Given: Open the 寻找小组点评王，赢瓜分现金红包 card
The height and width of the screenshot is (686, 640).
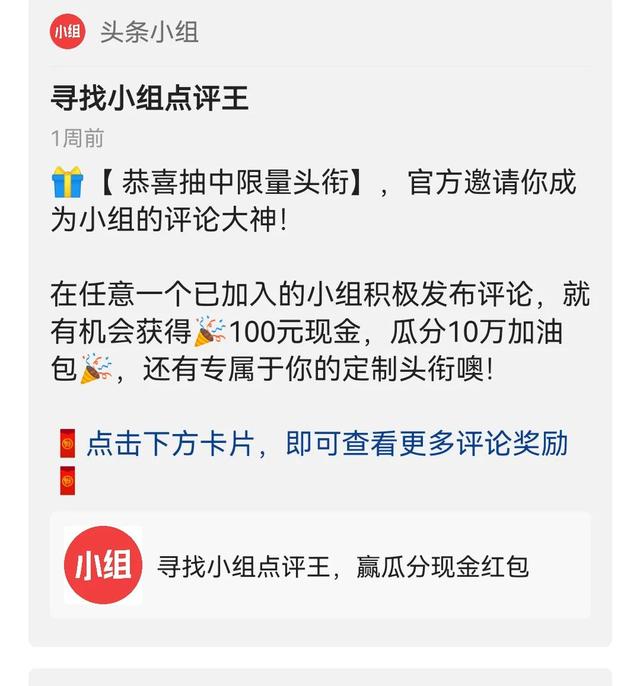Looking at the screenshot, I should pyautogui.click(x=320, y=566).
